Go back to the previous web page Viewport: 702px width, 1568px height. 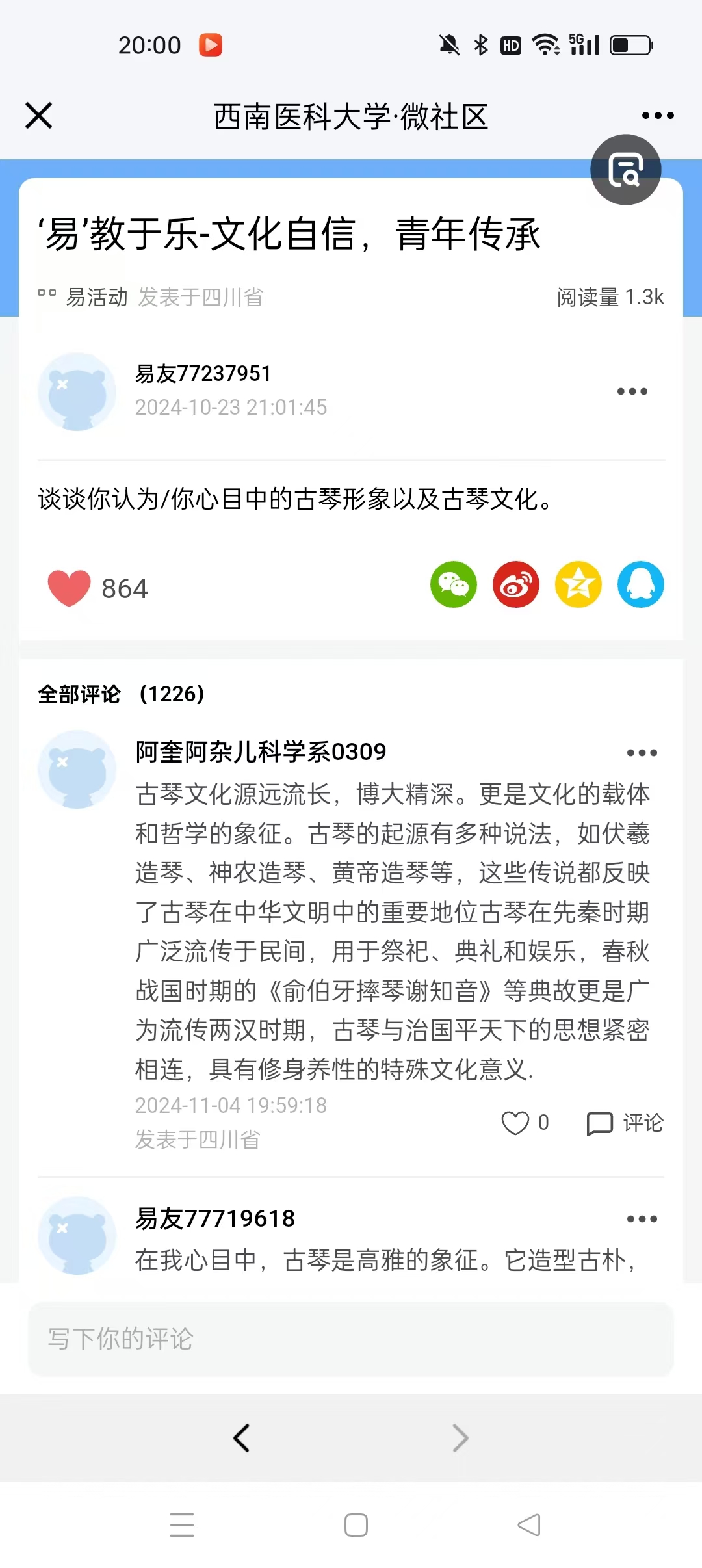coord(242,1438)
